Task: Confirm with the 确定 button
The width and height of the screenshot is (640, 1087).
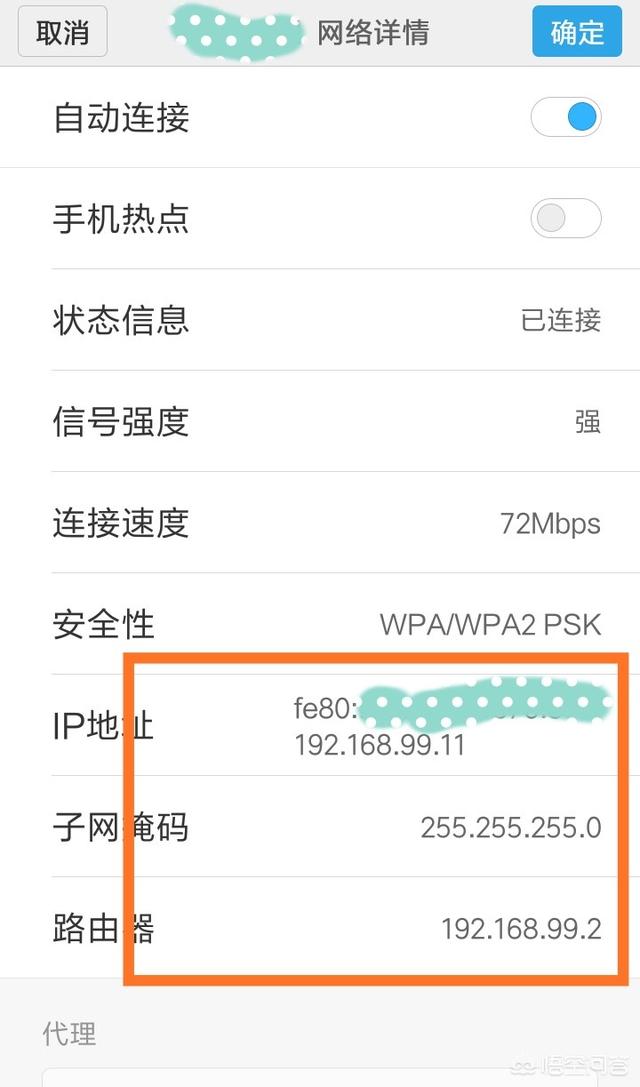Action: [577, 32]
